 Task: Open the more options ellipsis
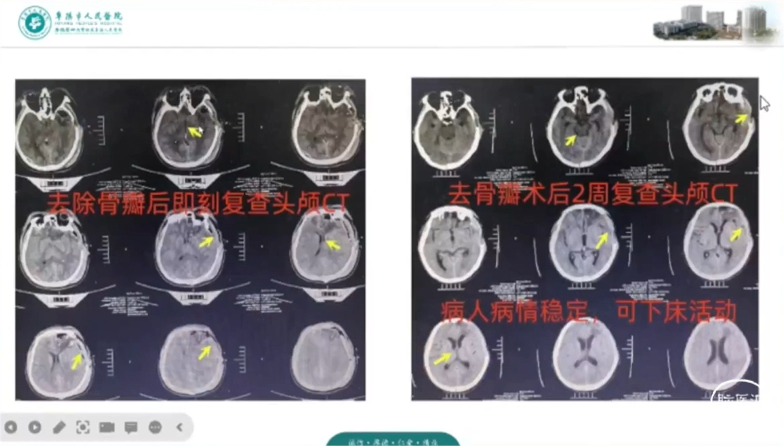[155, 427]
